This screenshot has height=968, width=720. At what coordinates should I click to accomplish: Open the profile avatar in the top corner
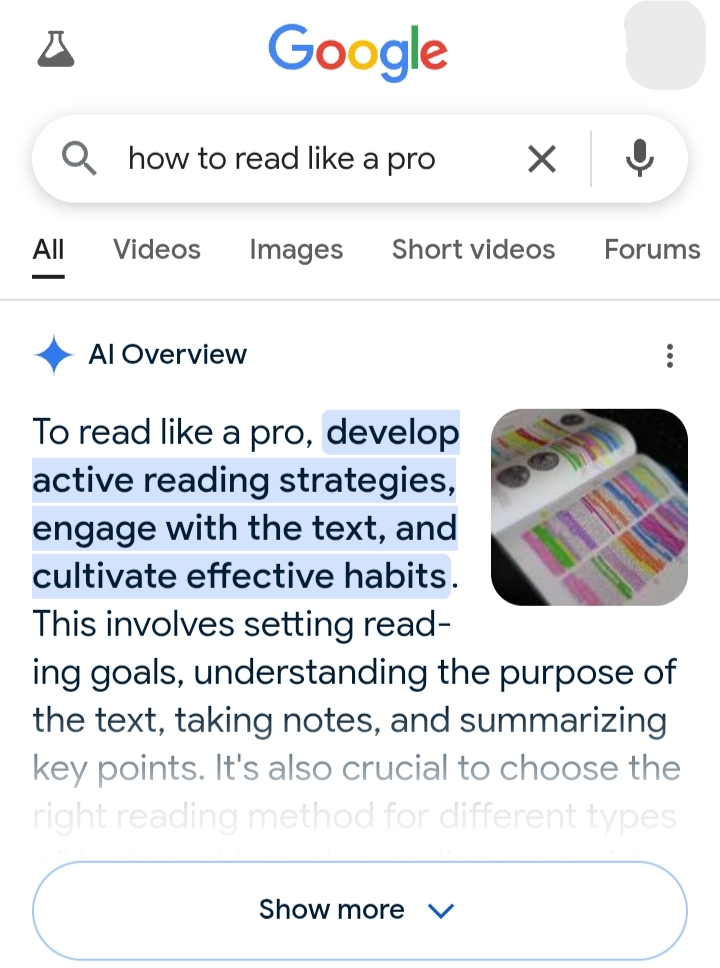664,46
